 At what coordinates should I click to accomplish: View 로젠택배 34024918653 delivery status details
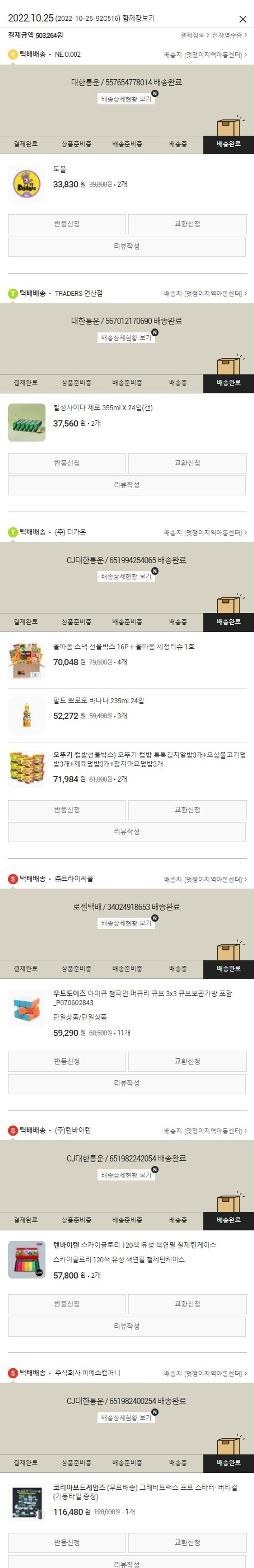126,923
